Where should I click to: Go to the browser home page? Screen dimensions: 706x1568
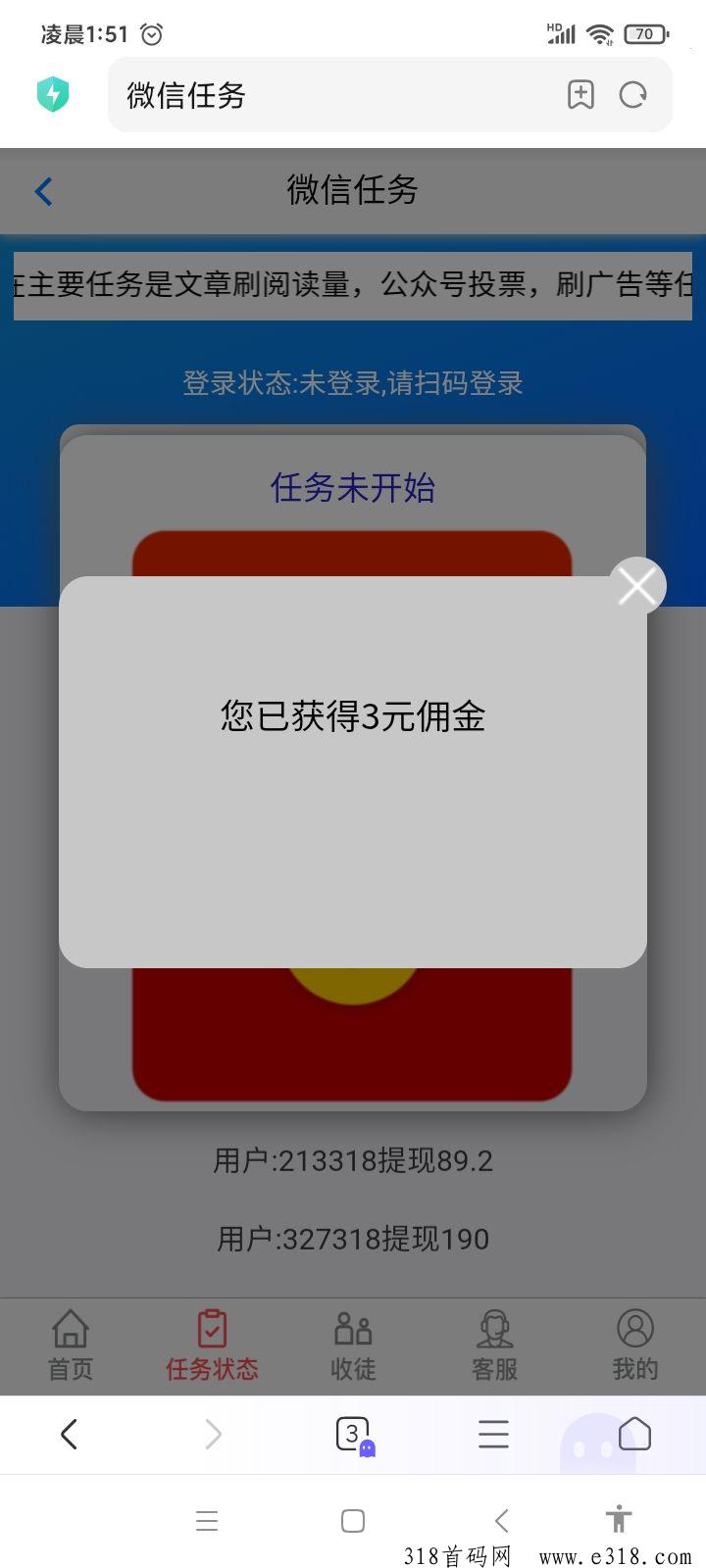(634, 1434)
